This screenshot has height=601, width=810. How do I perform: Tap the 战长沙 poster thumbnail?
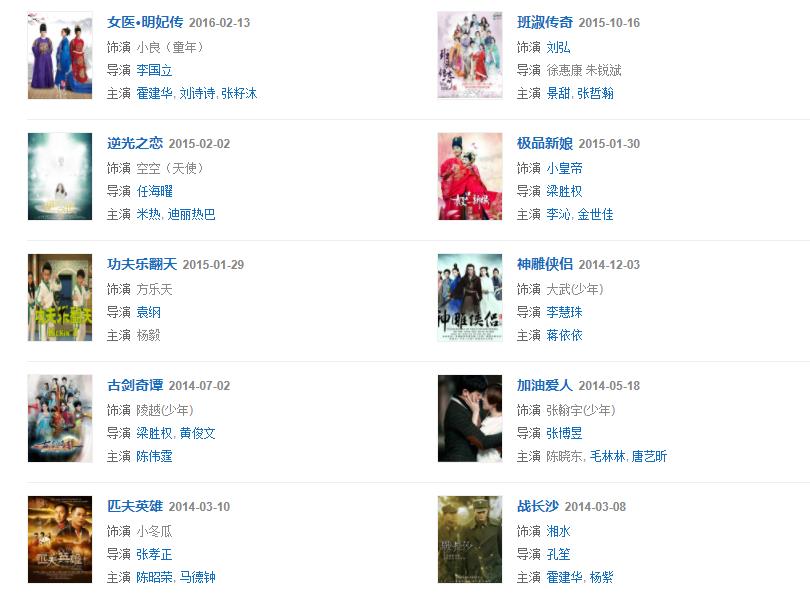click(470, 539)
